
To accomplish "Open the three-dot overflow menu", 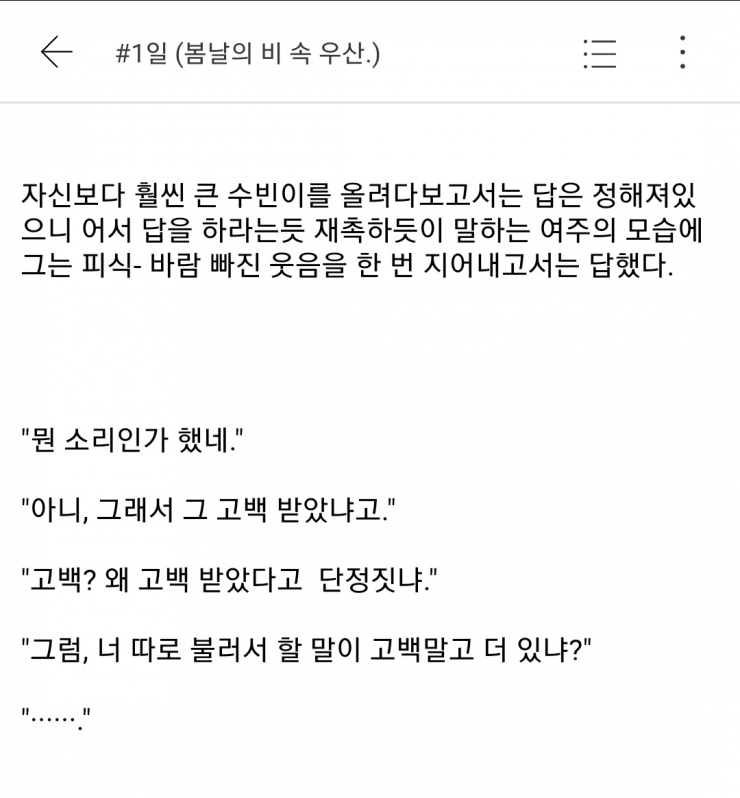I will (x=681, y=52).
